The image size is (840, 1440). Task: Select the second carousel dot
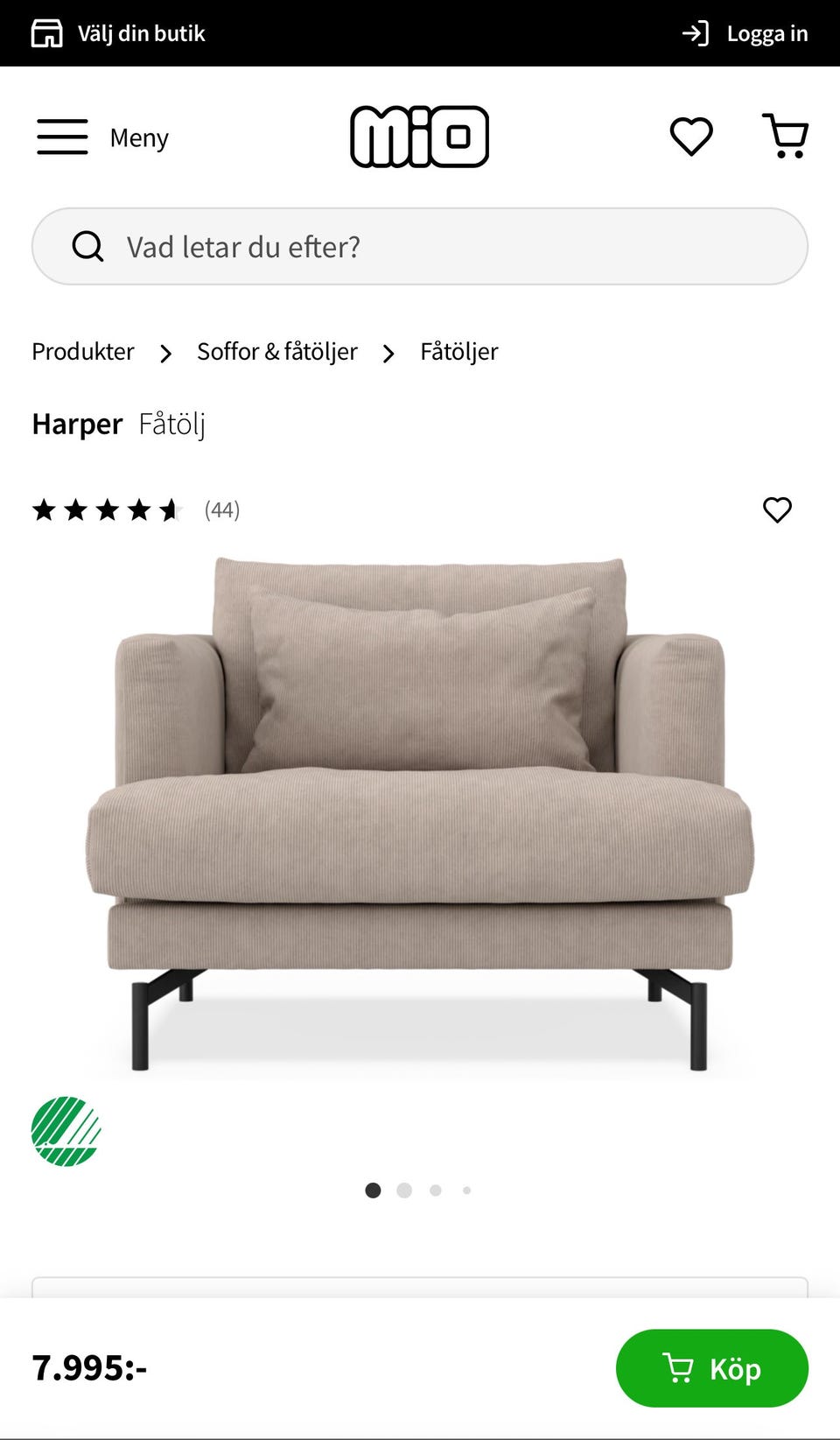pos(404,1191)
